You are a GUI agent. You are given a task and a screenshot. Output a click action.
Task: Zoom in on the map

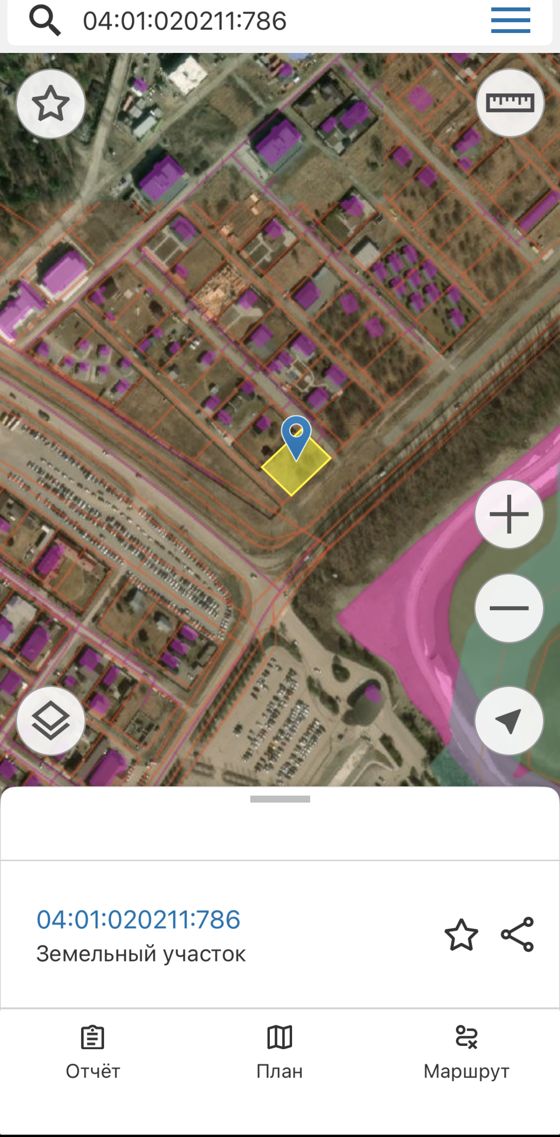[x=509, y=515]
